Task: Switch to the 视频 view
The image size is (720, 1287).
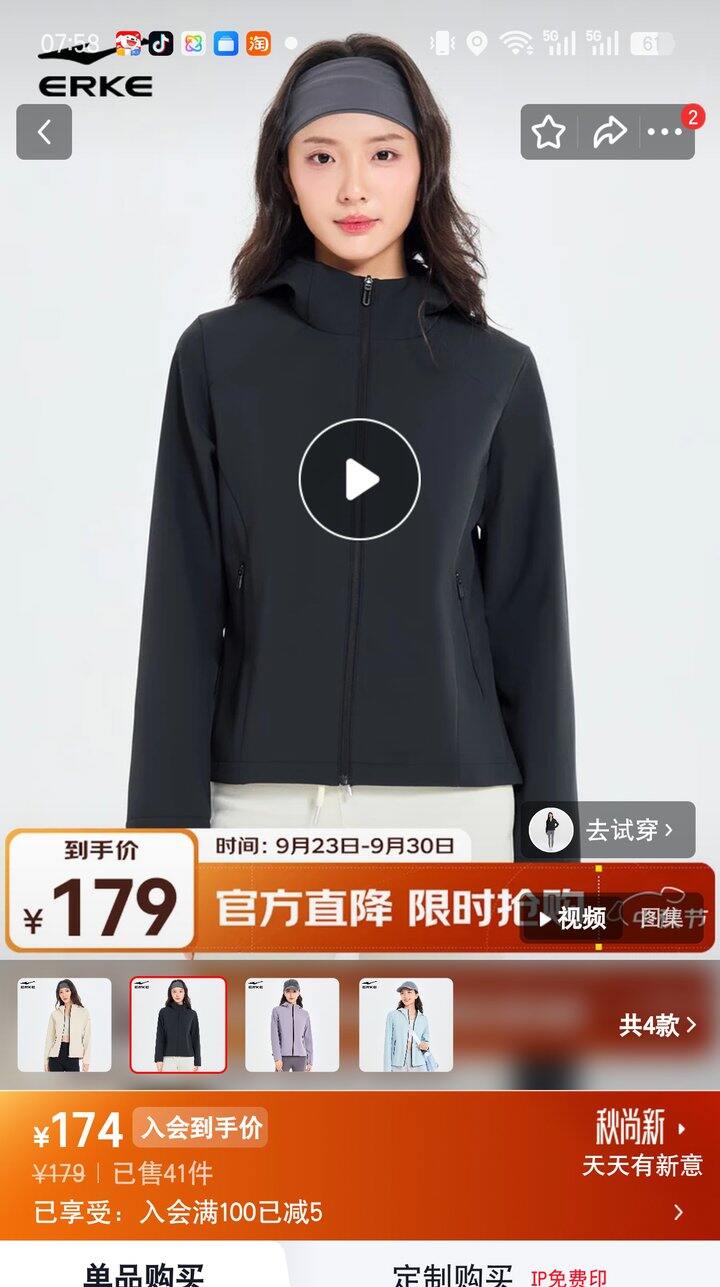Action: pyautogui.click(x=572, y=918)
